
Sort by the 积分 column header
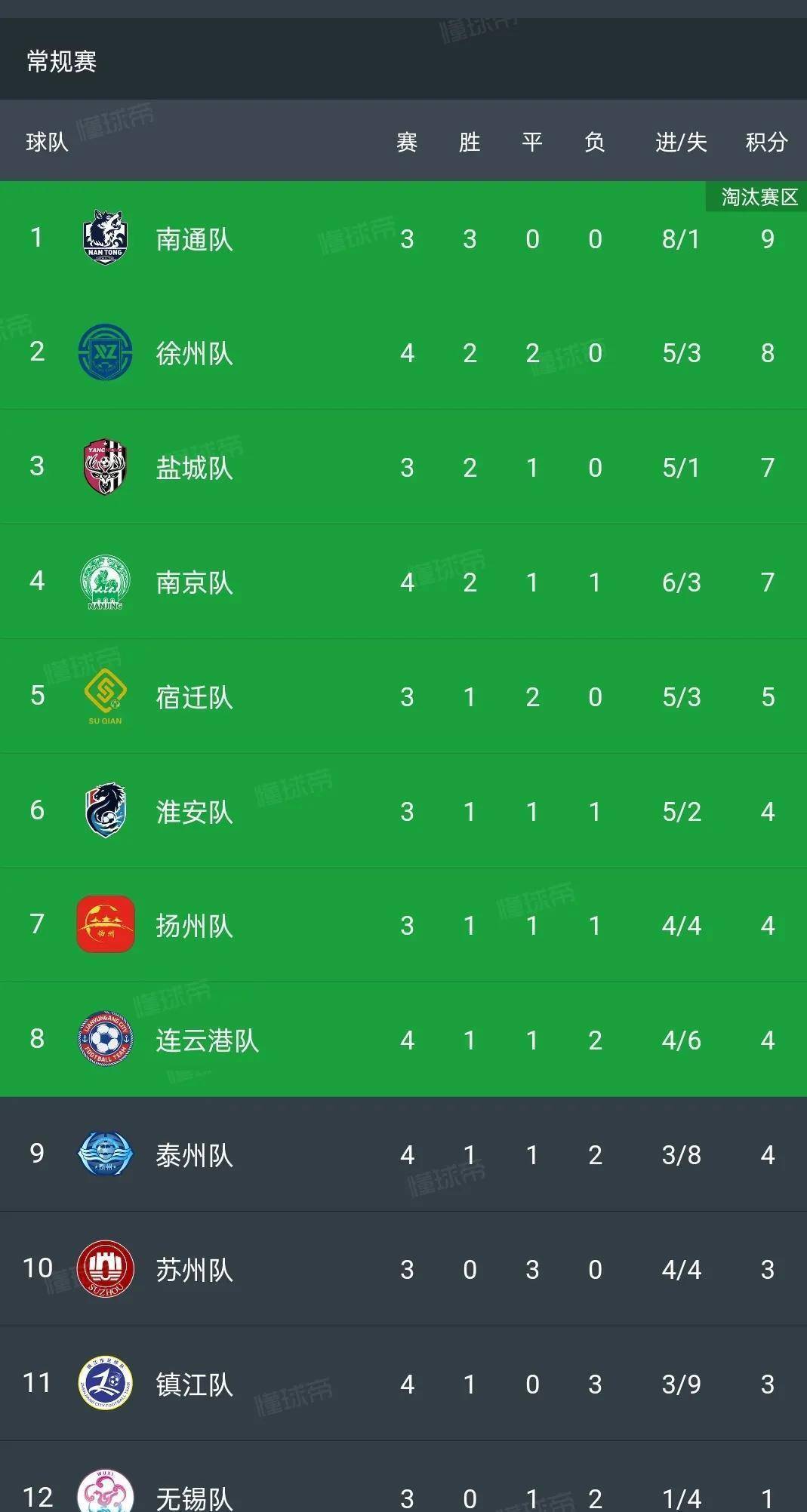point(766,142)
